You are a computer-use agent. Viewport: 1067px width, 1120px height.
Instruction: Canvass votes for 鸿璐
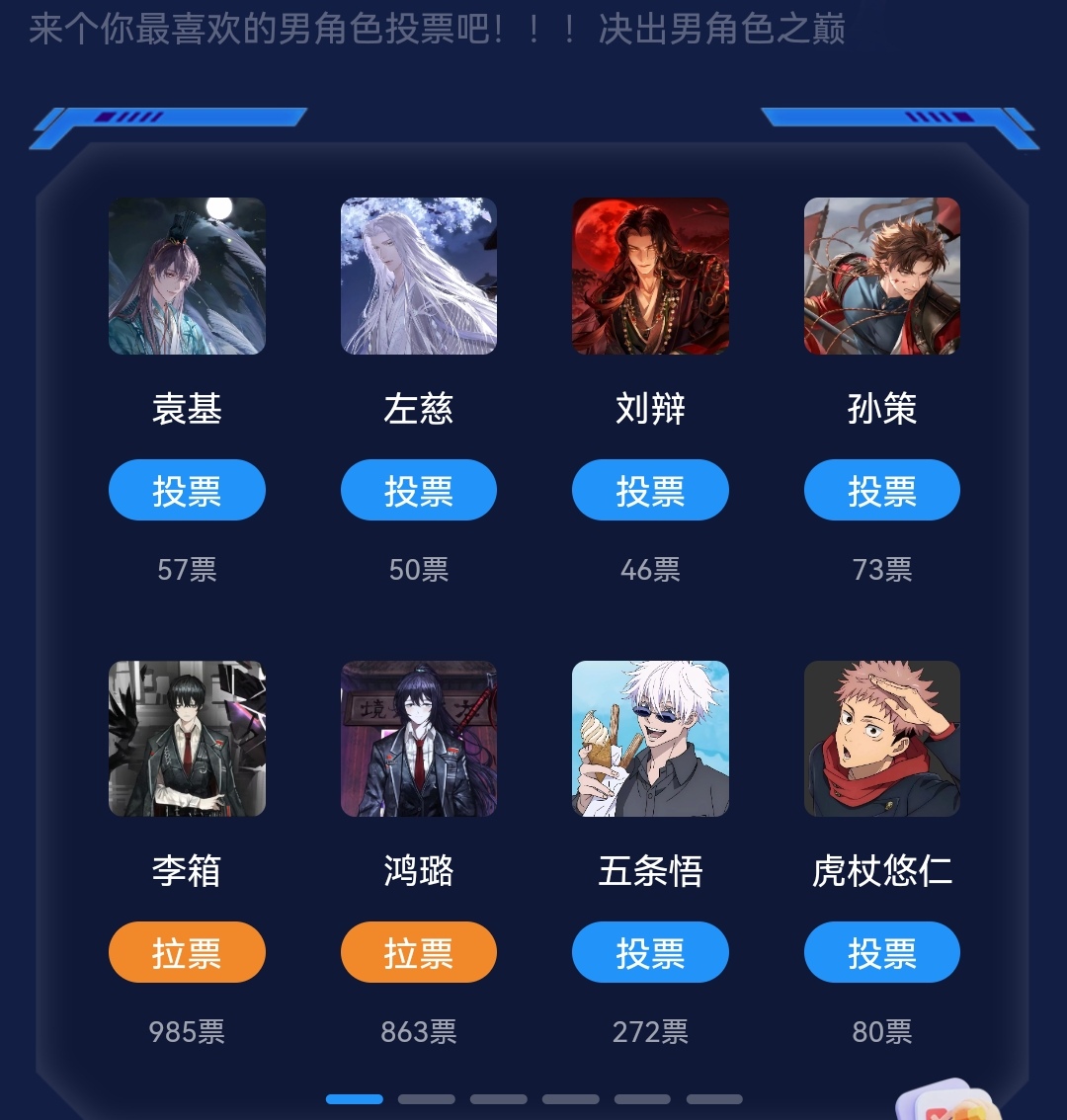pos(418,952)
